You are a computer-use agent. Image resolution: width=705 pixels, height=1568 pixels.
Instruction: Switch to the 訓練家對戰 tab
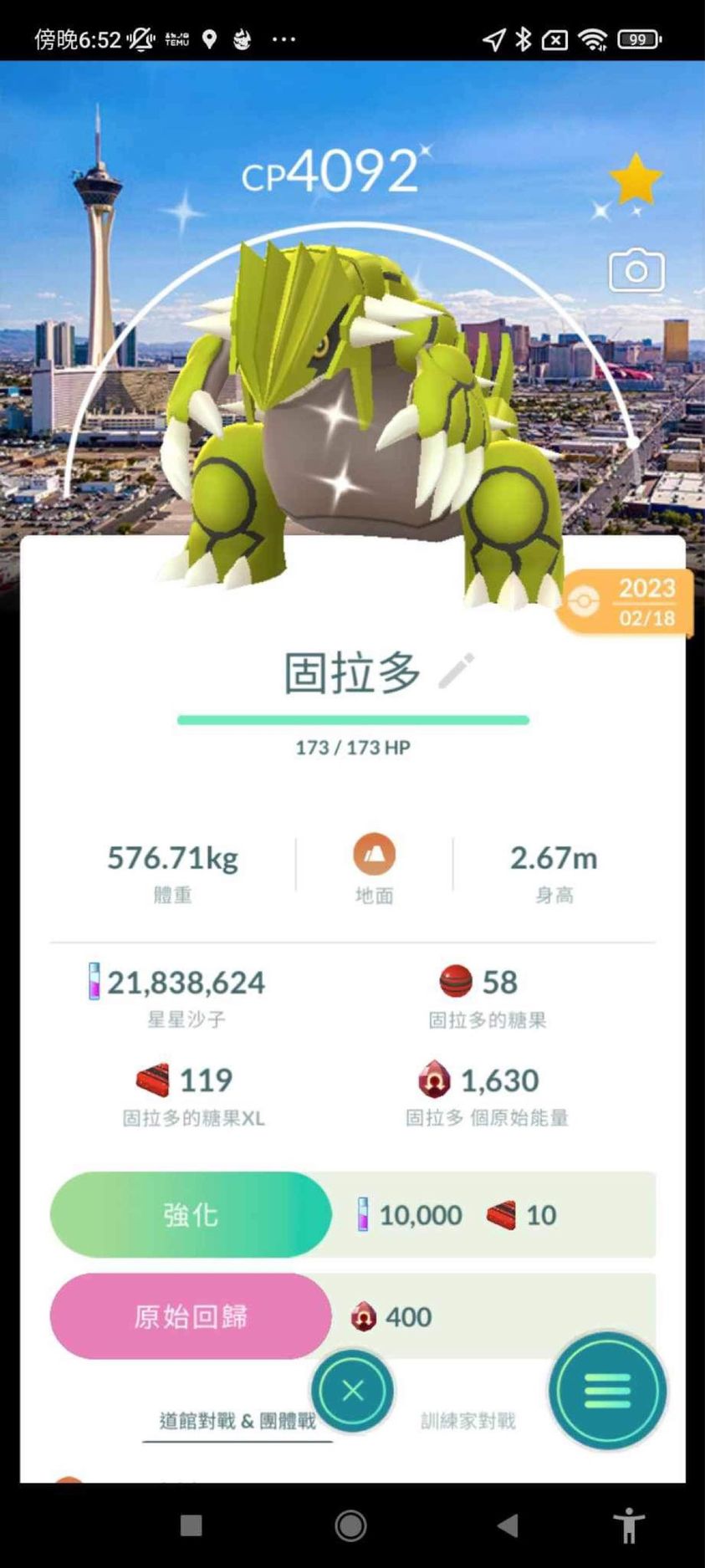[467, 1420]
